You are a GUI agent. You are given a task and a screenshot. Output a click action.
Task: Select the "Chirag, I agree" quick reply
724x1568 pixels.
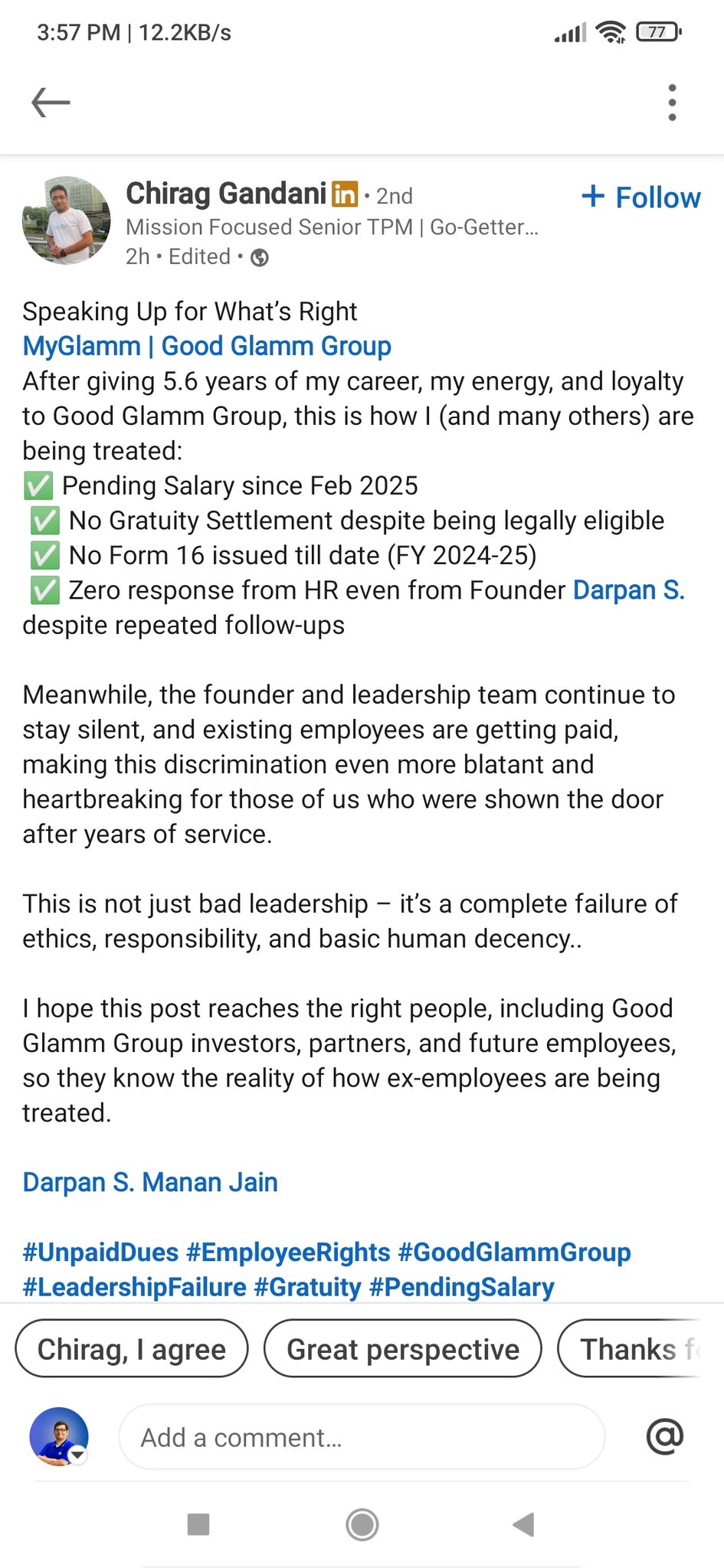[132, 1349]
